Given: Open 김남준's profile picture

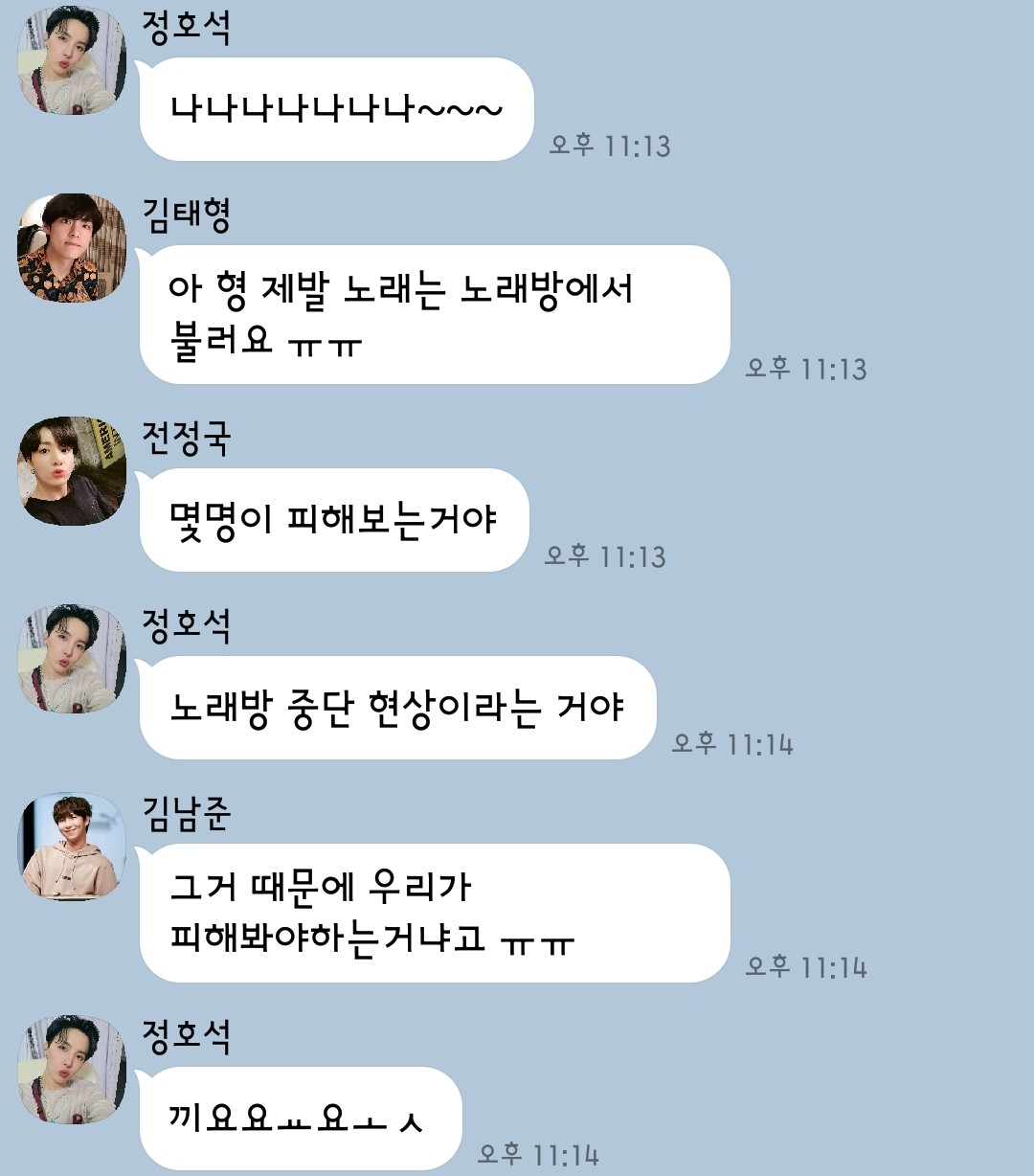Looking at the screenshot, I should coord(72,847).
